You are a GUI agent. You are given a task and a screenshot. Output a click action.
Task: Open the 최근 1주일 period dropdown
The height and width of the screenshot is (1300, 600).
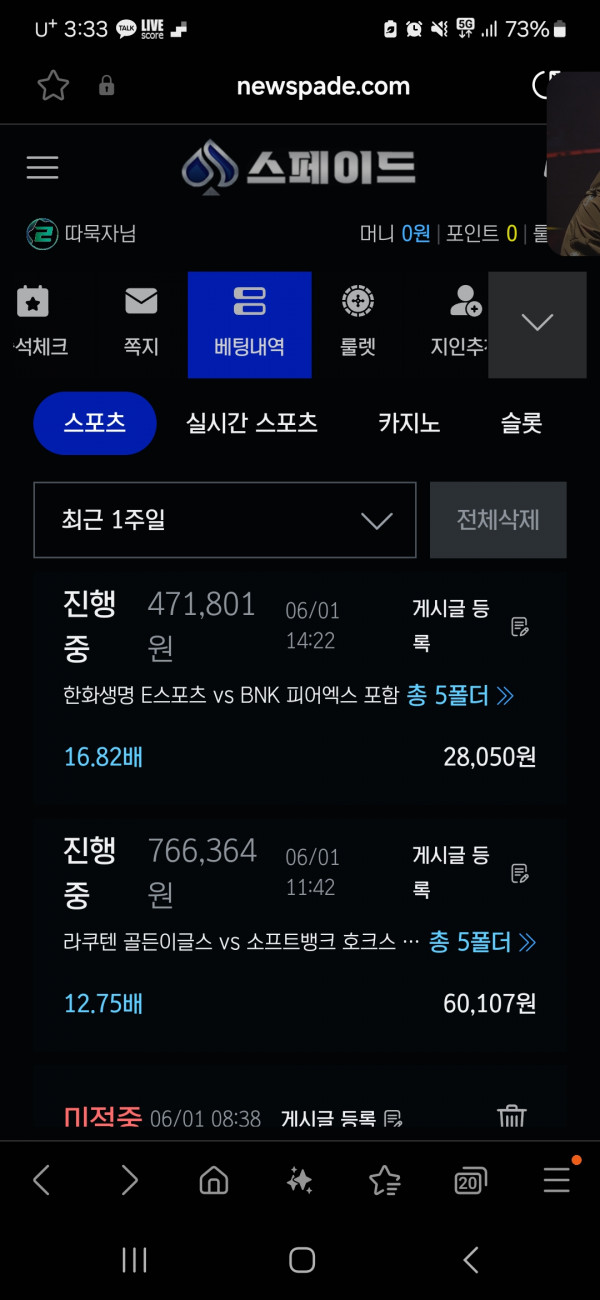[225, 520]
